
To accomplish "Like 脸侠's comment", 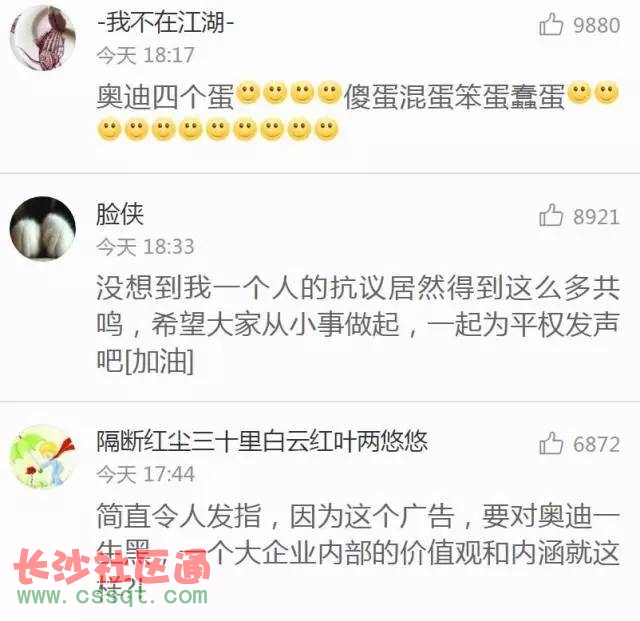I will 552,215.
